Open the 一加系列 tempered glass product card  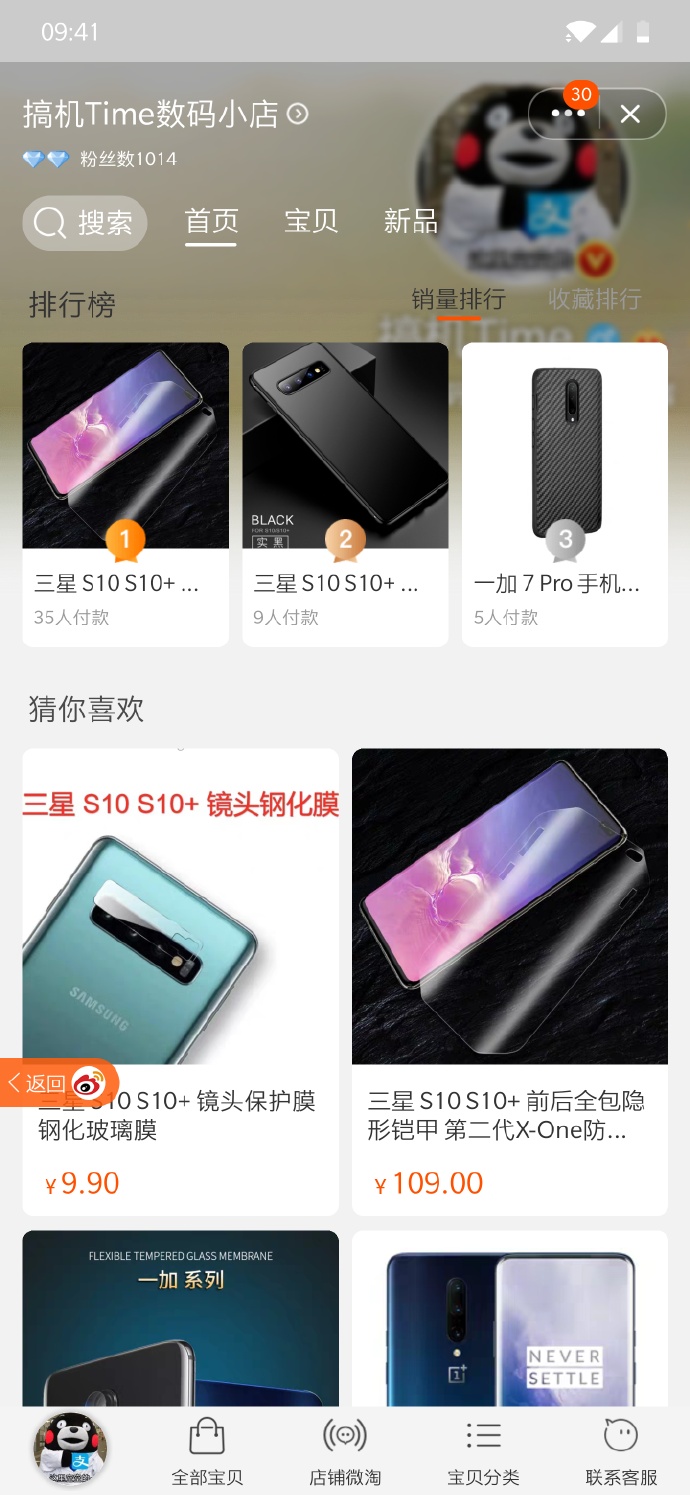point(180,1320)
